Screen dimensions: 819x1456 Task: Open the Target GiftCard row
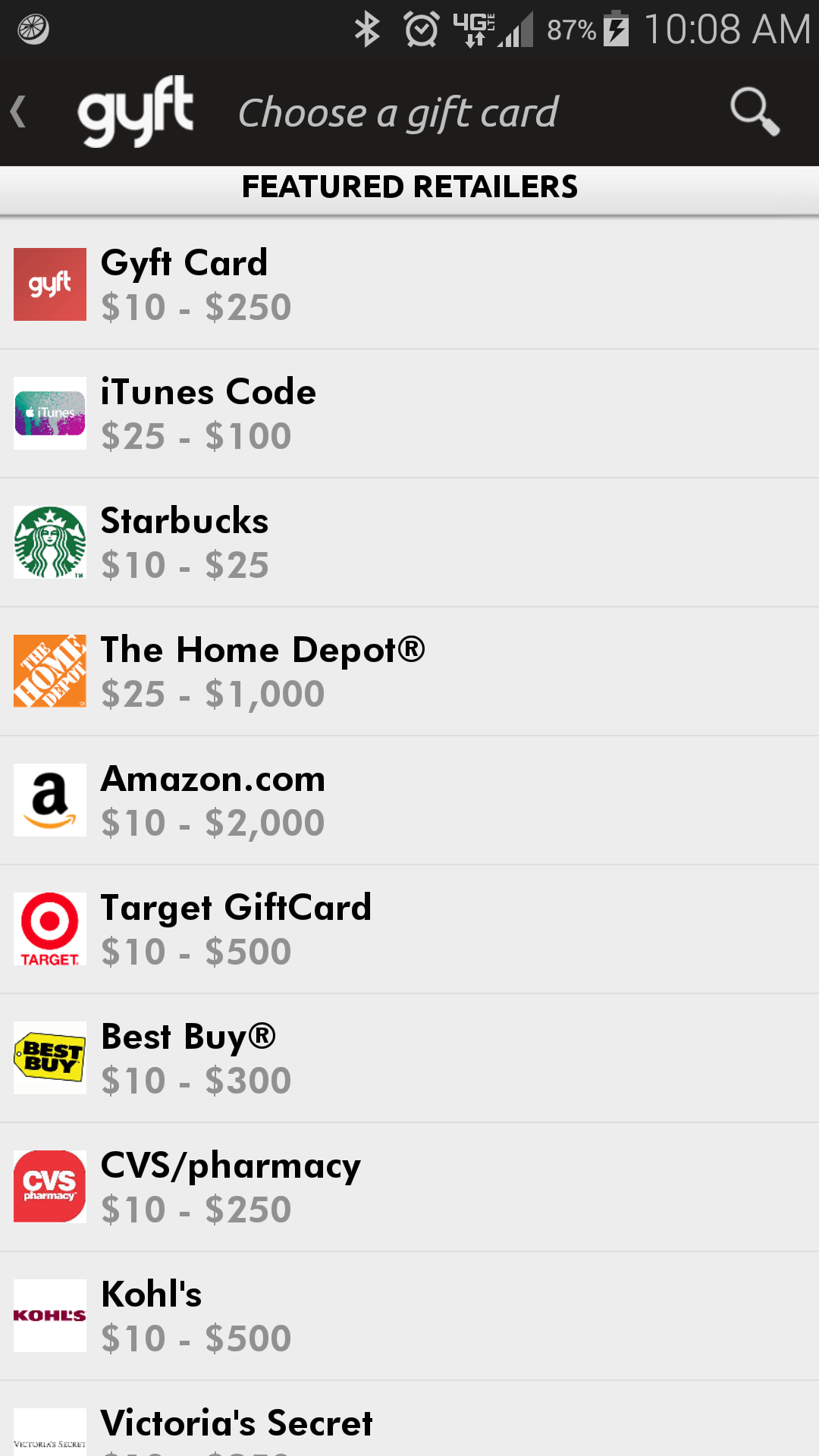[x=409, y=929]
